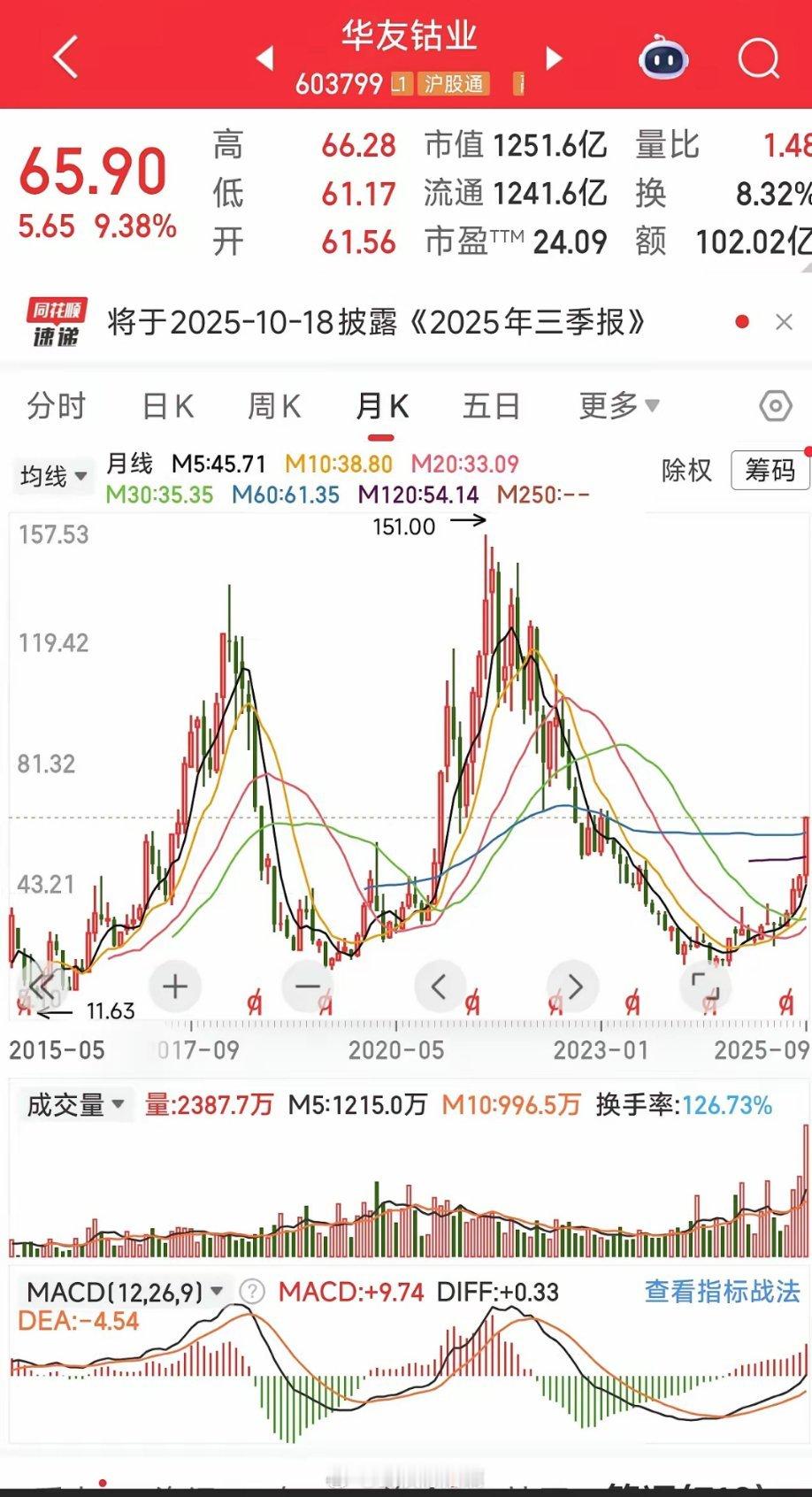Go back from the 华友钴业 stock page

click(65, 58)
